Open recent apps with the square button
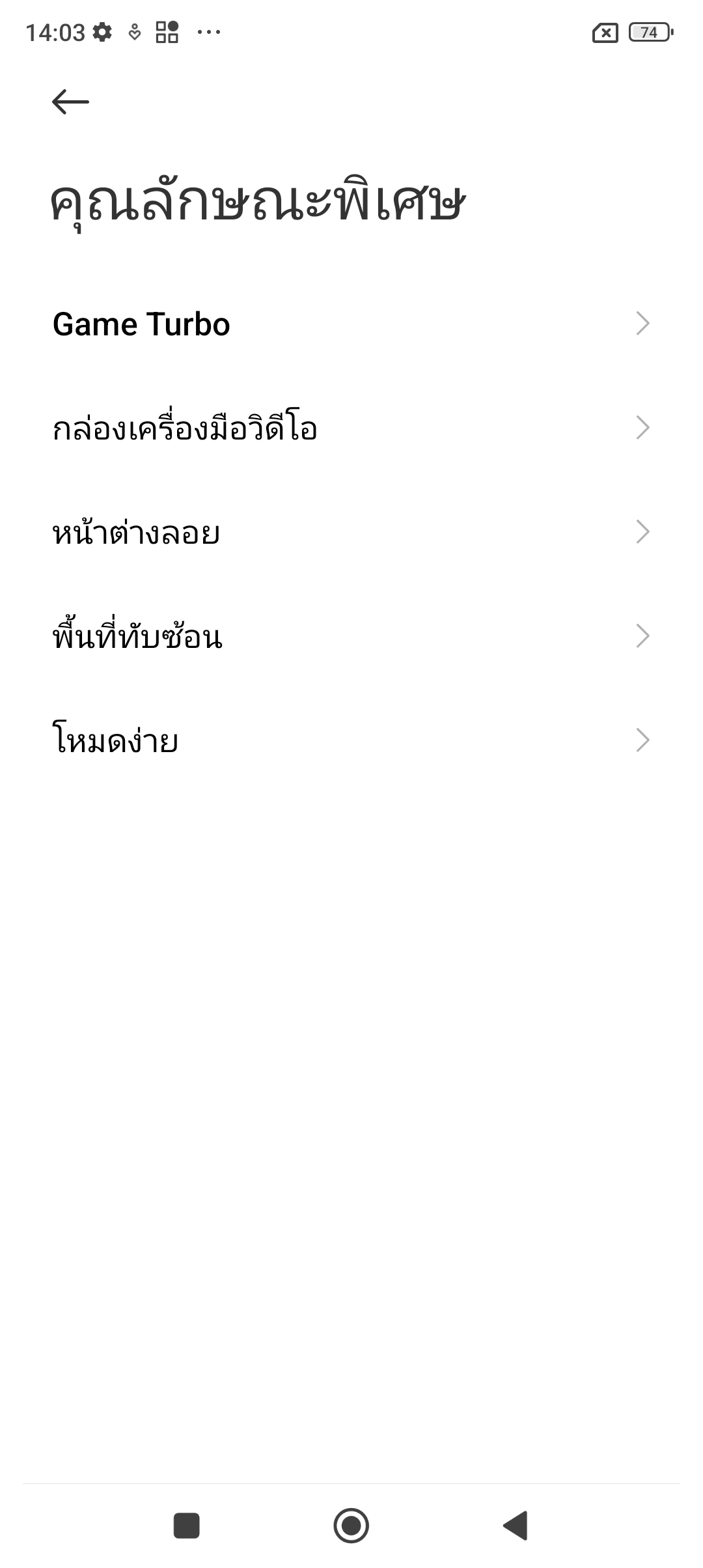Image resolution: width=703 pixels, height=1568 pixels. [187, 1525]
